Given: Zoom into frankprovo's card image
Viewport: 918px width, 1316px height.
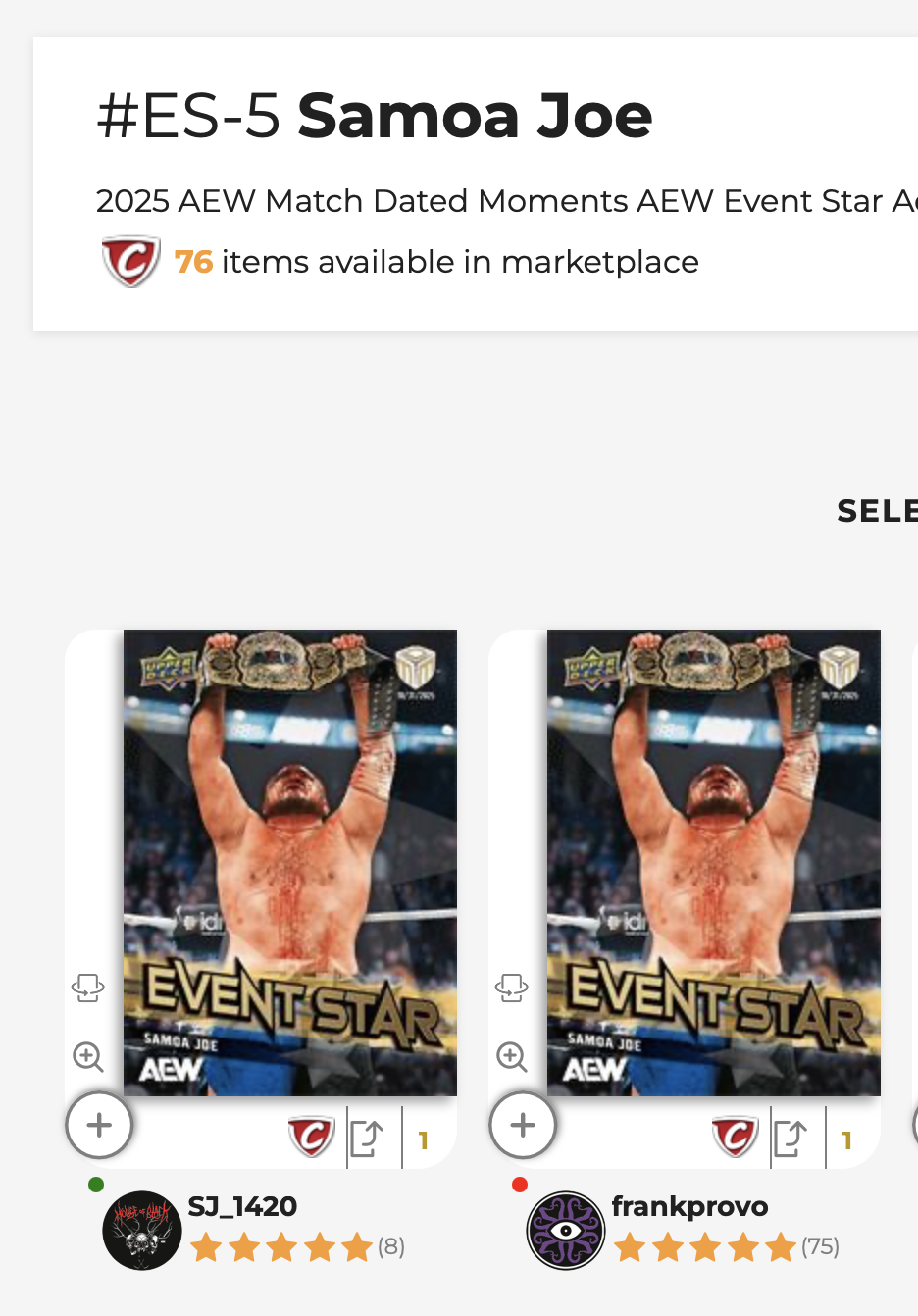Looking at the screenshot, I should [512, 1056].
